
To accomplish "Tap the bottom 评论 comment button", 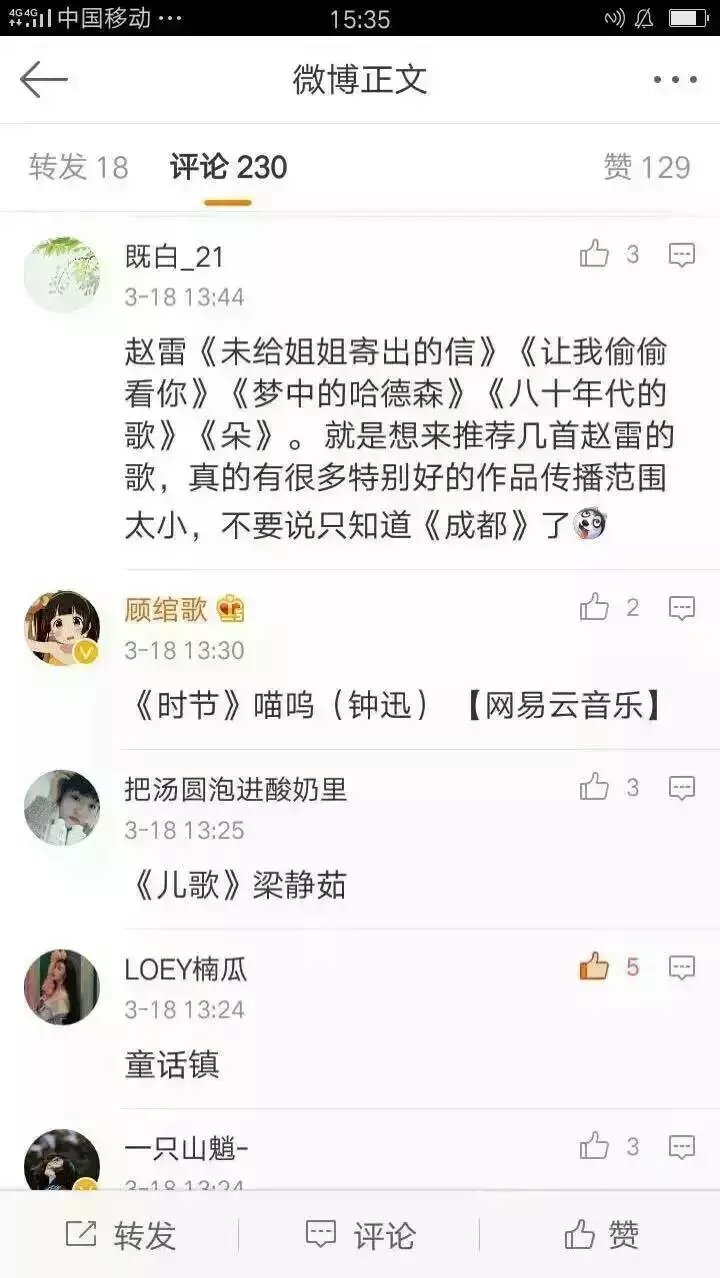I will pyautogui.click(x=360, y=1235).
